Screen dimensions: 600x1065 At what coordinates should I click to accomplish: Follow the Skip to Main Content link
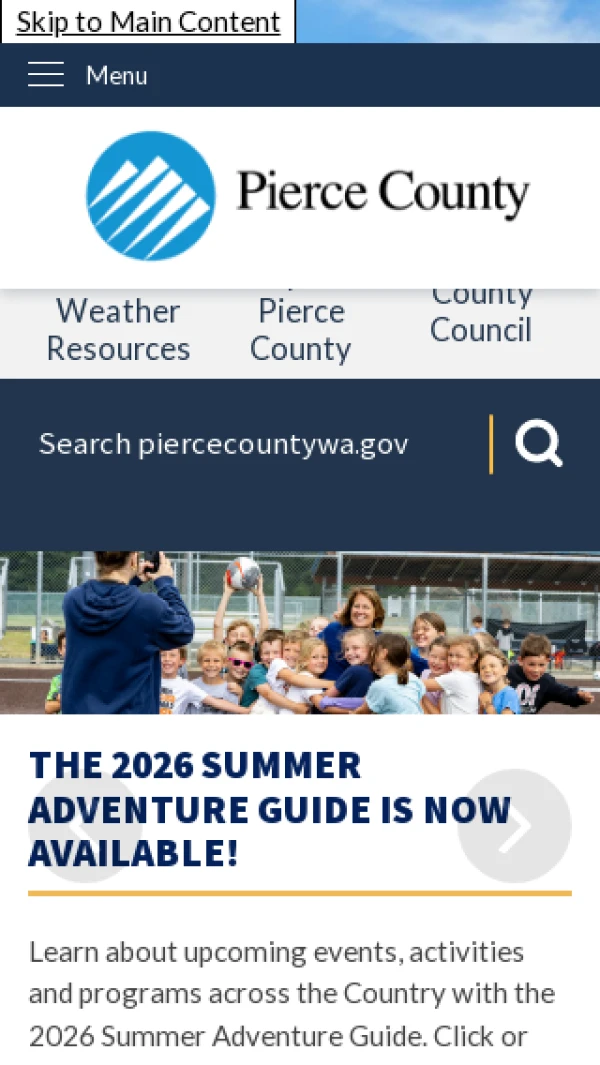point(147,22)
